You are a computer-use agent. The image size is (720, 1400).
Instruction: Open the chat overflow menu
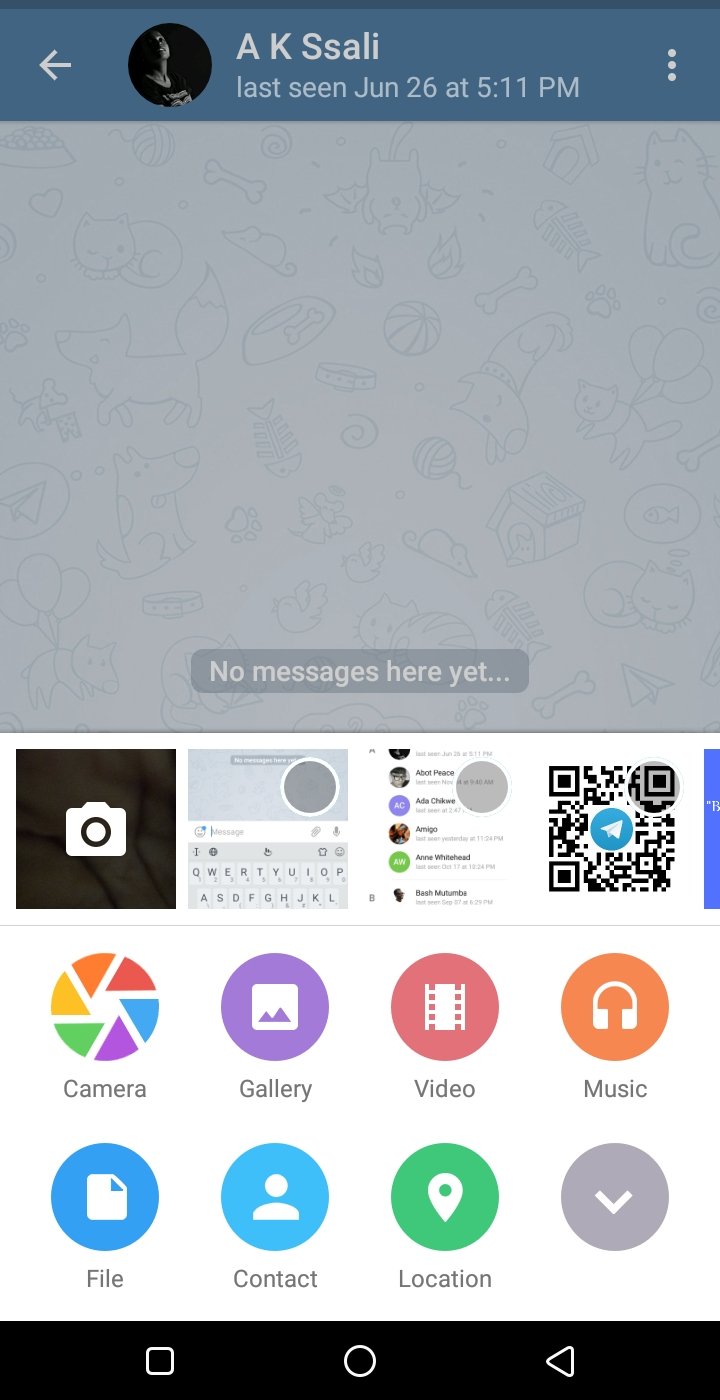pos(671,66)
